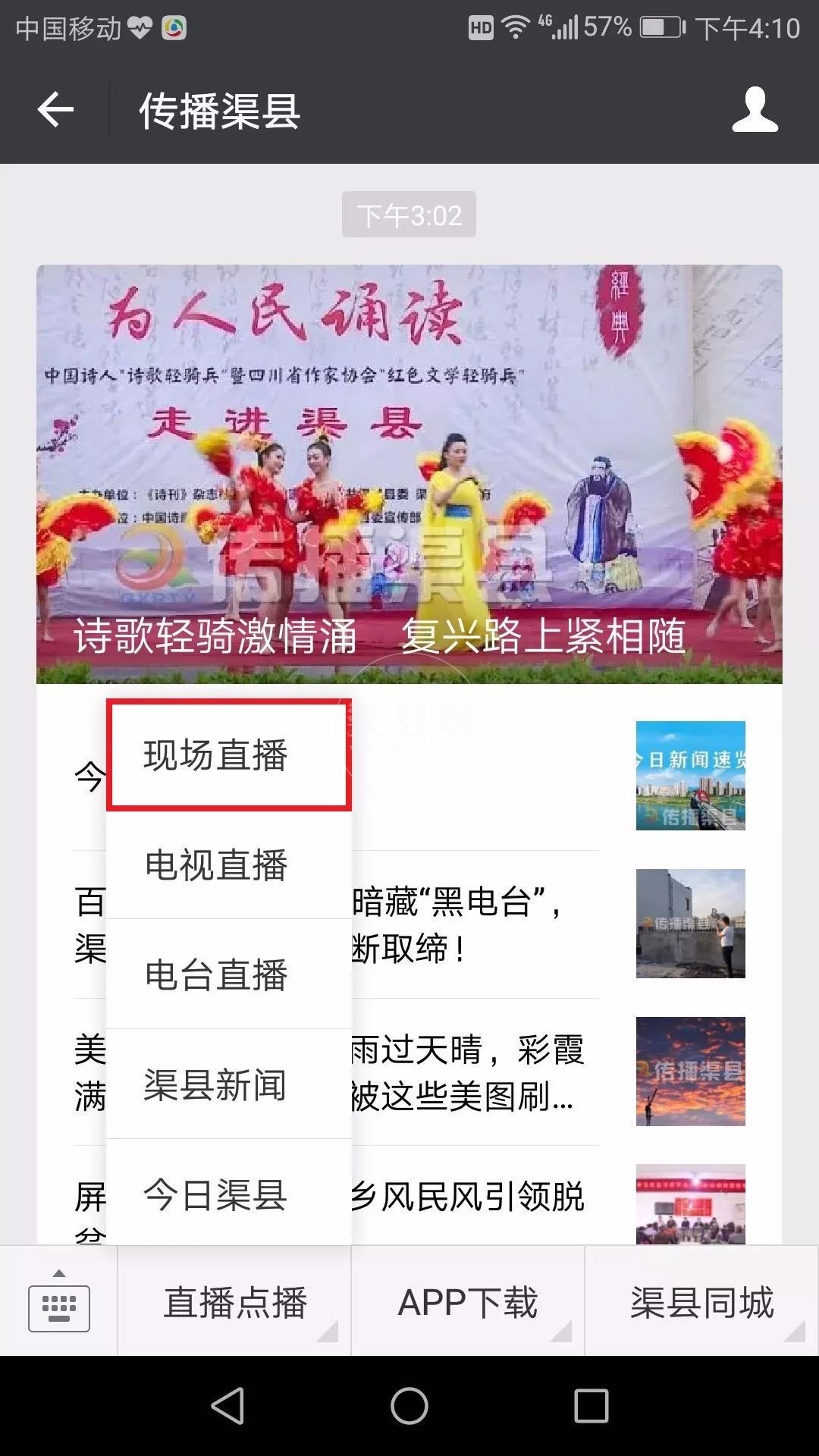The height and width of the screenshot is (1456, 819).
Task: Open the 雨过天晴，彩霞 photo article
Action: [470, 1072]
